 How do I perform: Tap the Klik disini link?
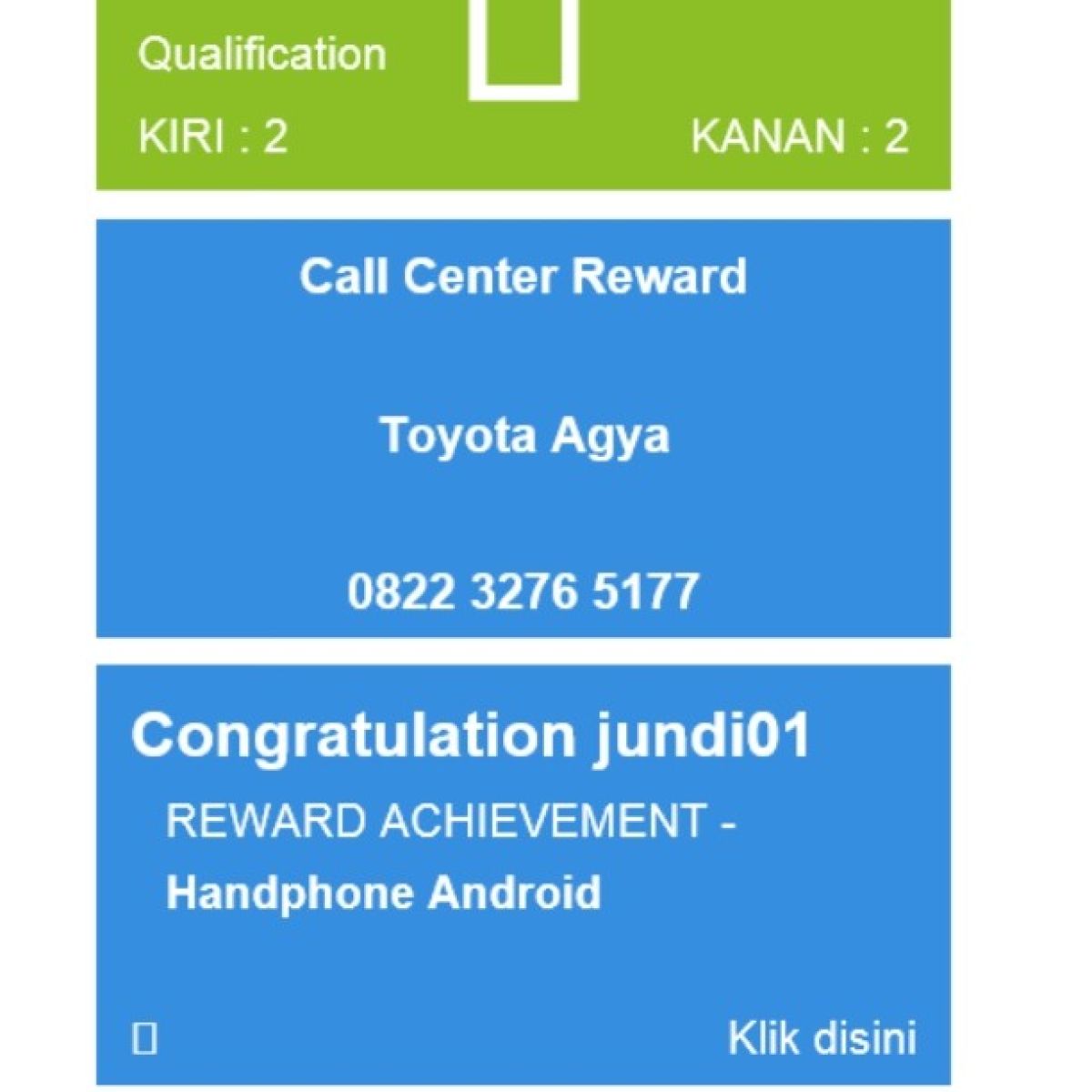click(821, 1037)
